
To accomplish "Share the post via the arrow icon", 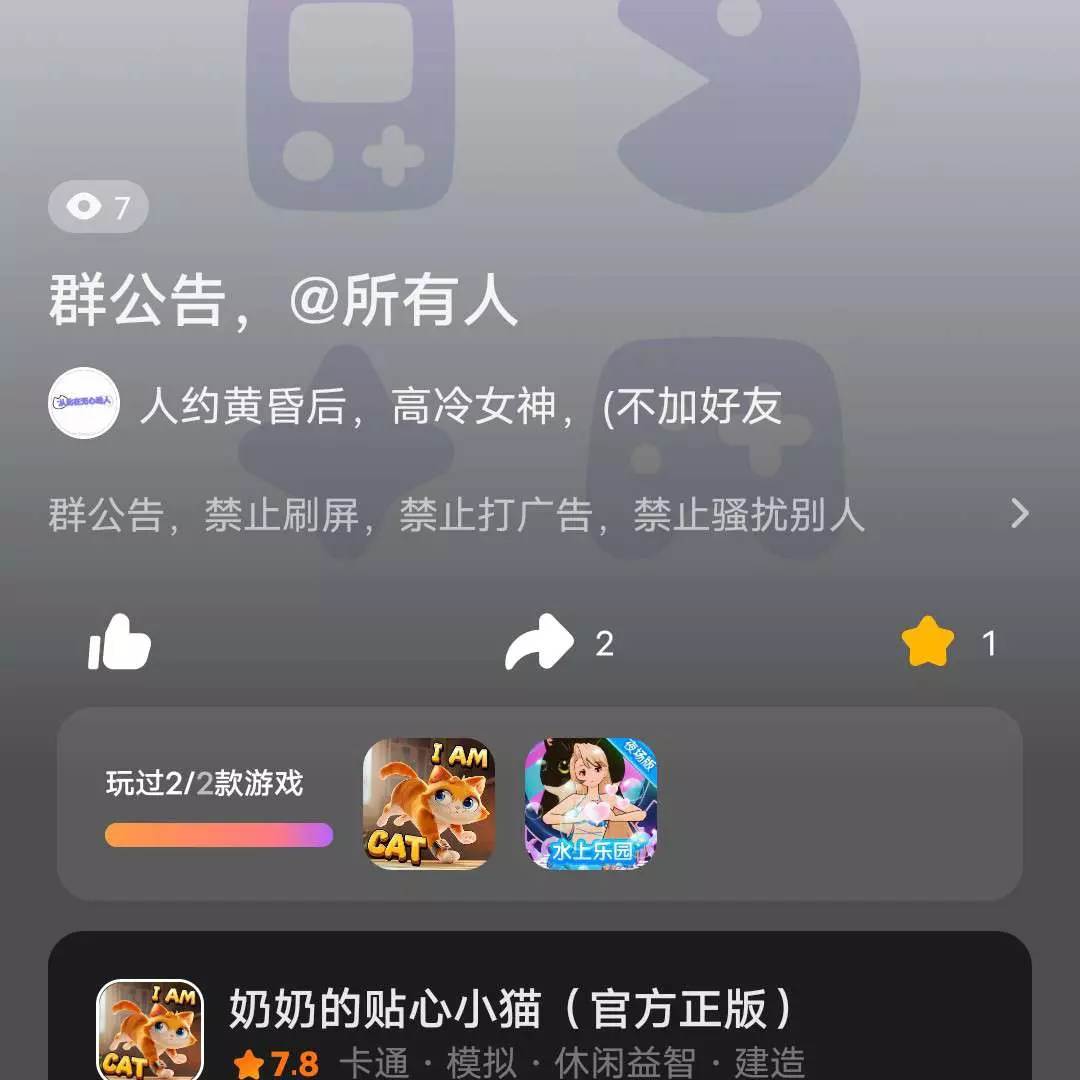I will [540, 642].
